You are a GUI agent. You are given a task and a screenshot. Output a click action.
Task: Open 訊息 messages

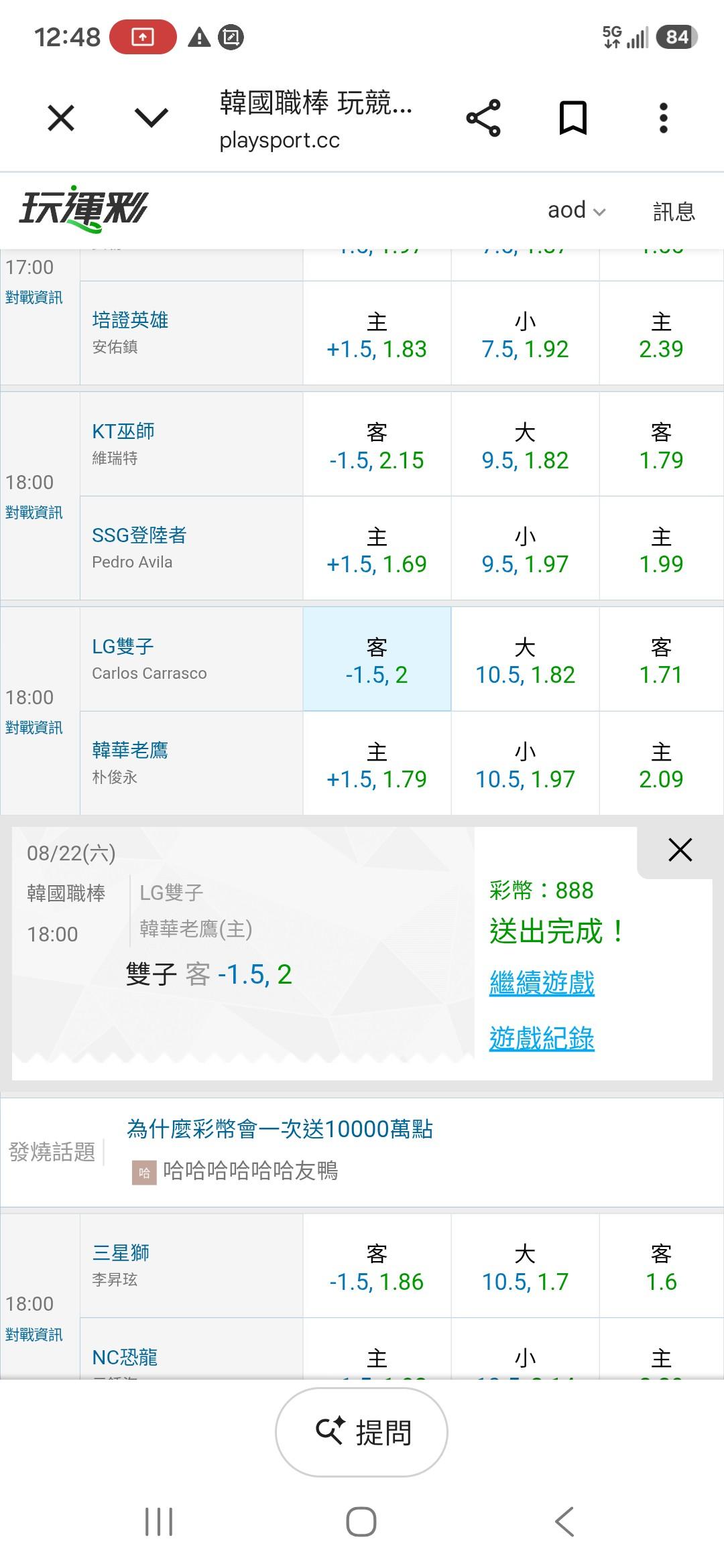674,211
